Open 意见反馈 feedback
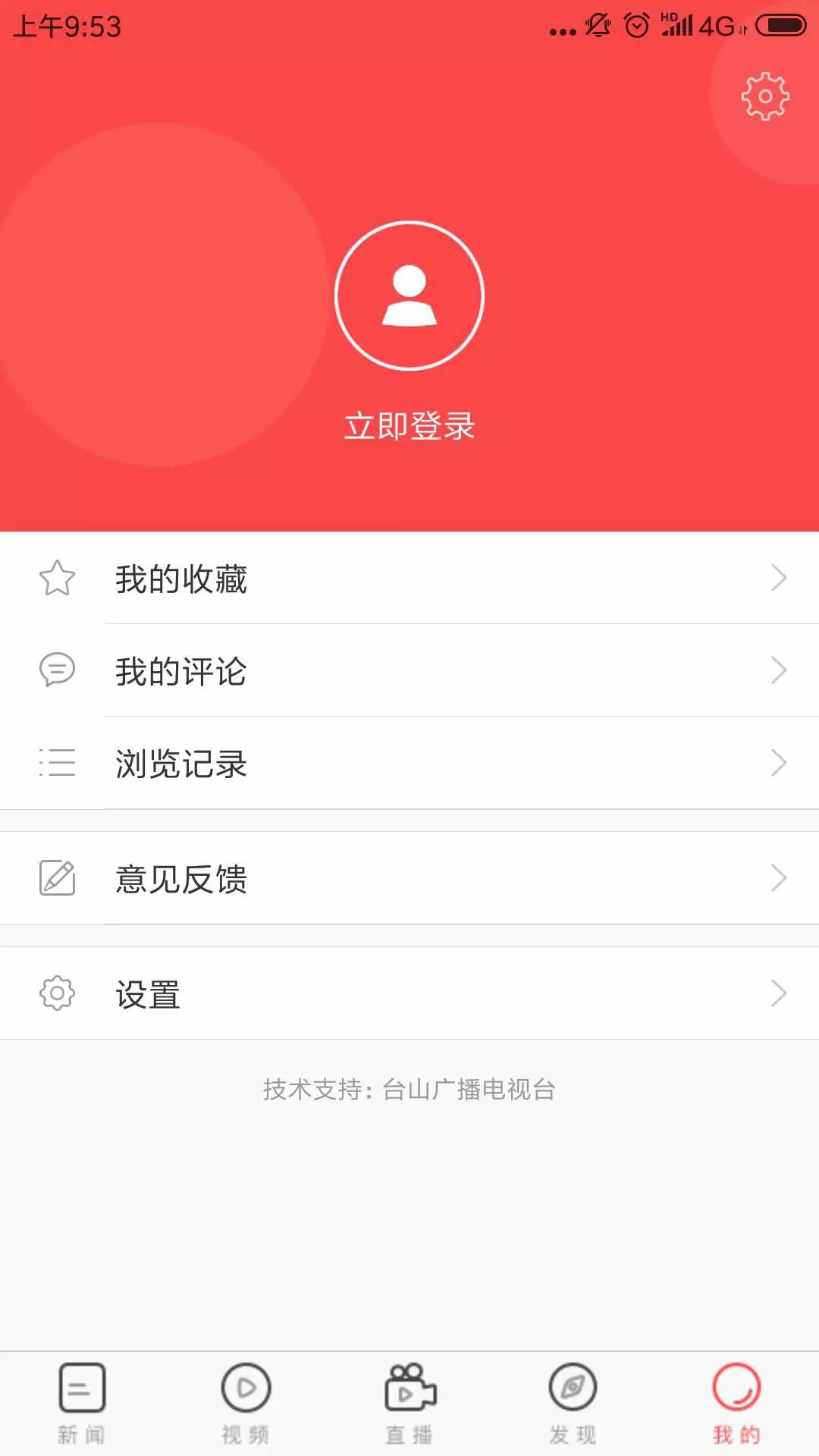 [409, 878]
